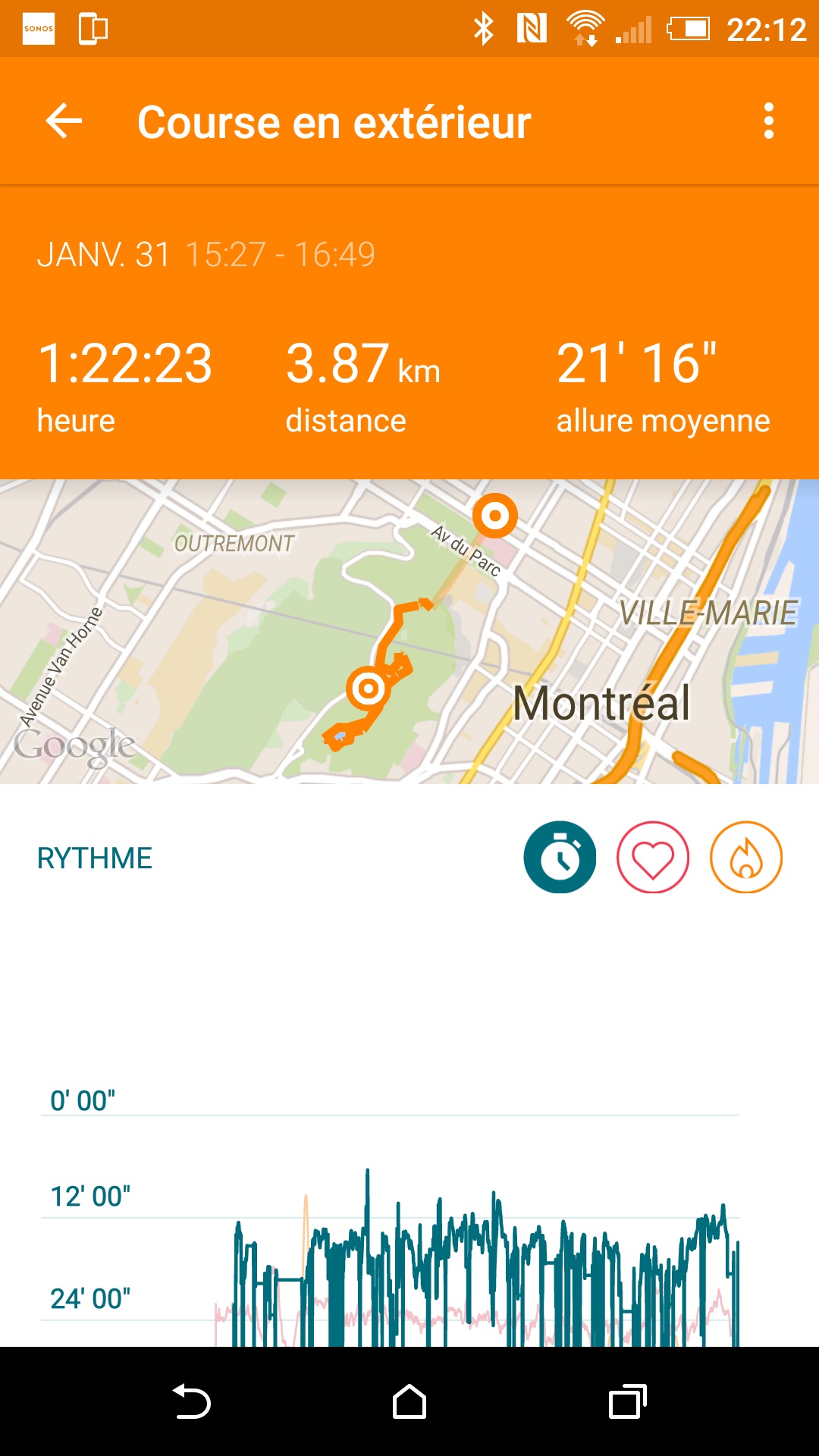
Task: Open the Montréal route map
Action: [409, 631]
